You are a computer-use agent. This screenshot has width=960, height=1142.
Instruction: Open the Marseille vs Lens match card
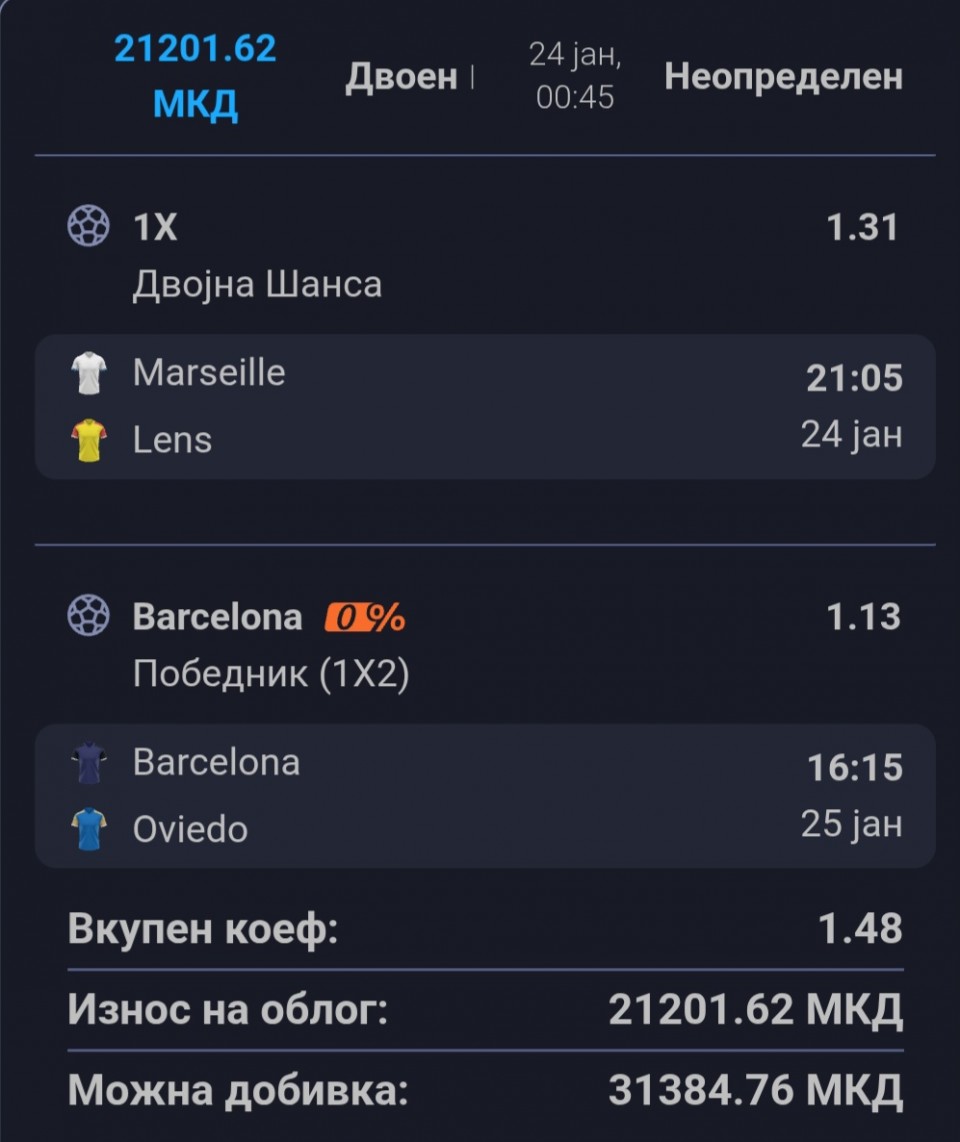[x=485, y=406]
